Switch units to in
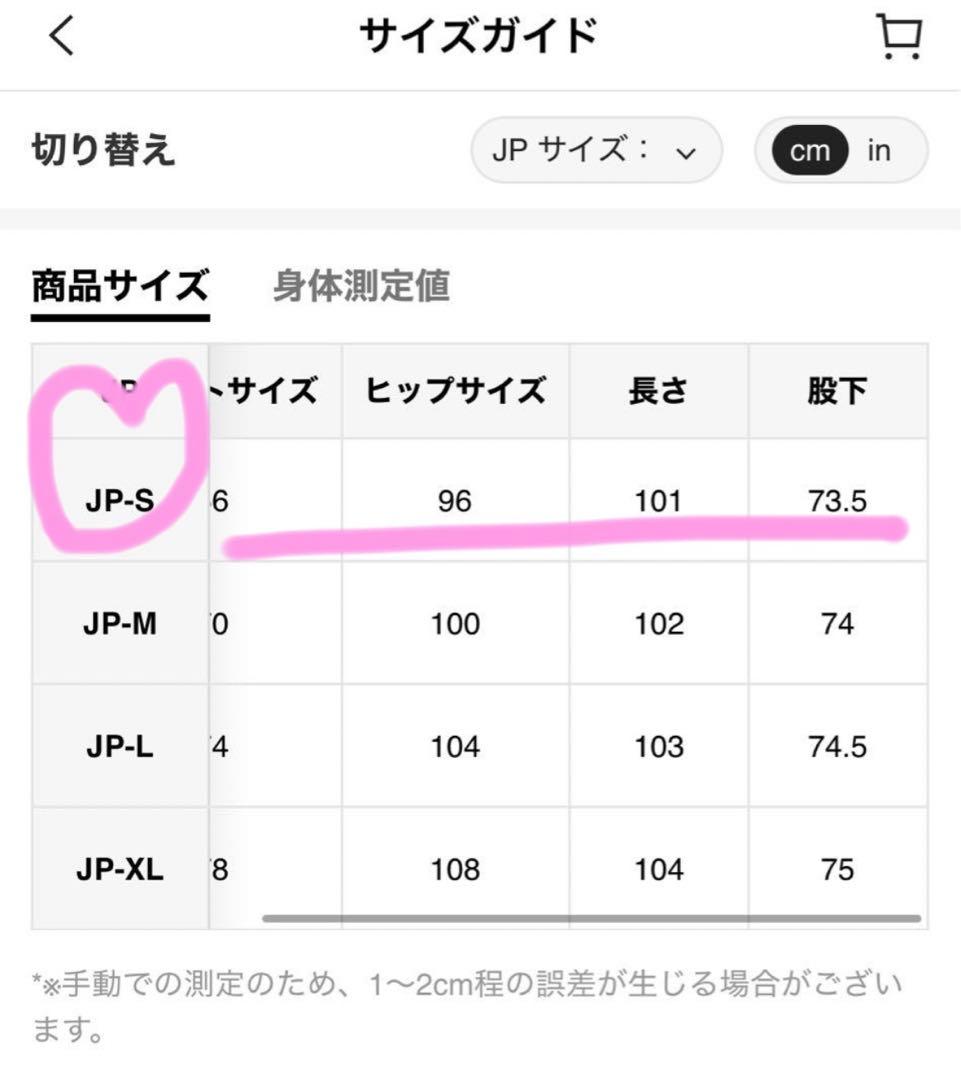This screenshot has height=1080, width=961. click(879, 150)
